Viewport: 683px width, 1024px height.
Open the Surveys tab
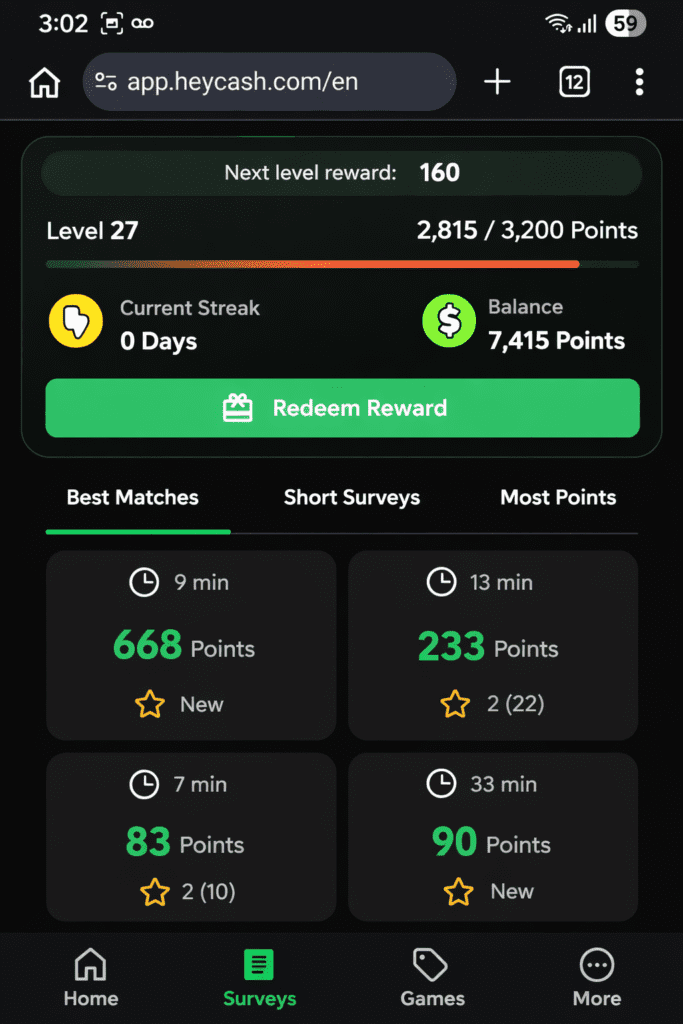(259, 980)
